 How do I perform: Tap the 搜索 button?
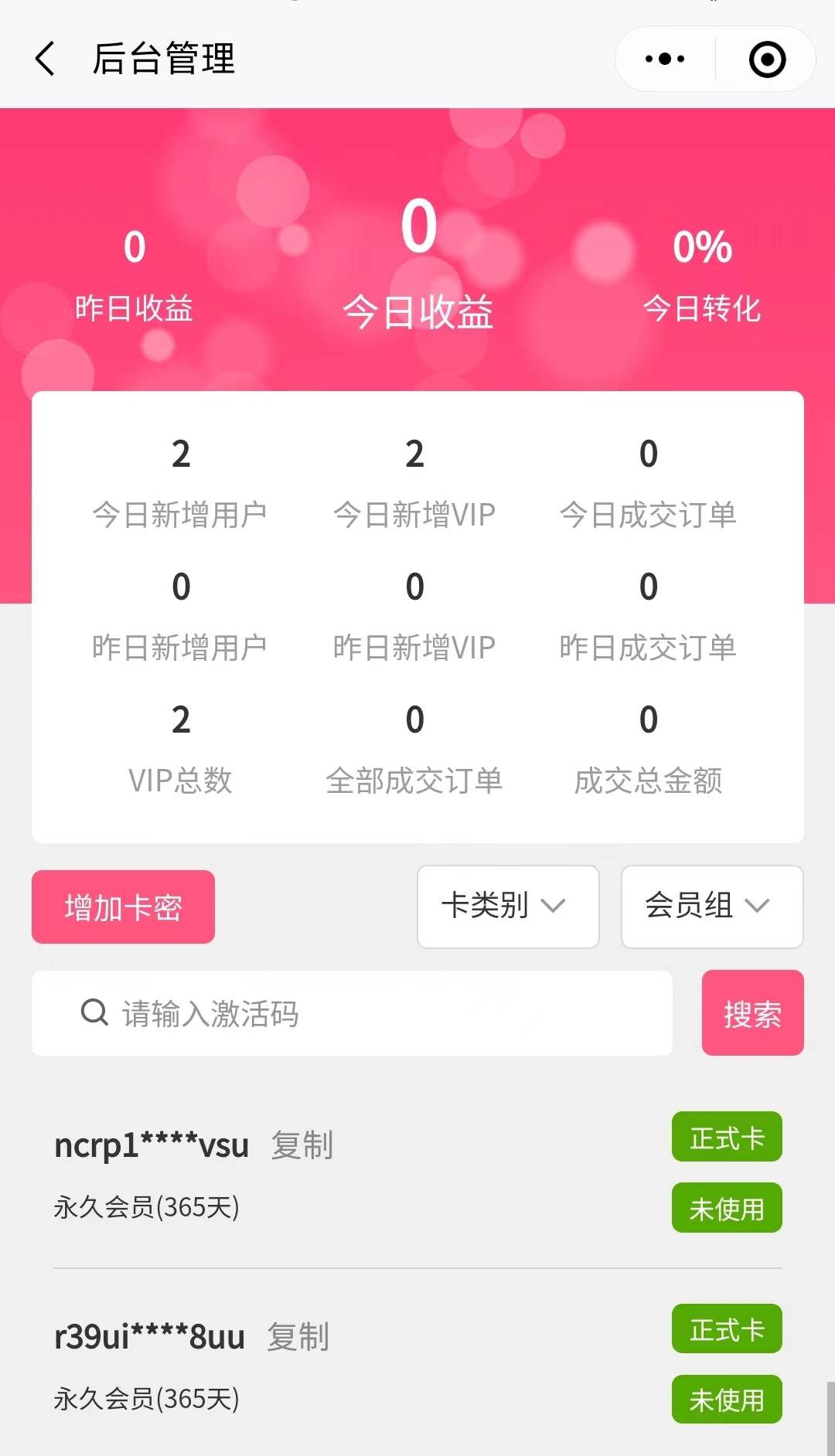pos(752,1013)
